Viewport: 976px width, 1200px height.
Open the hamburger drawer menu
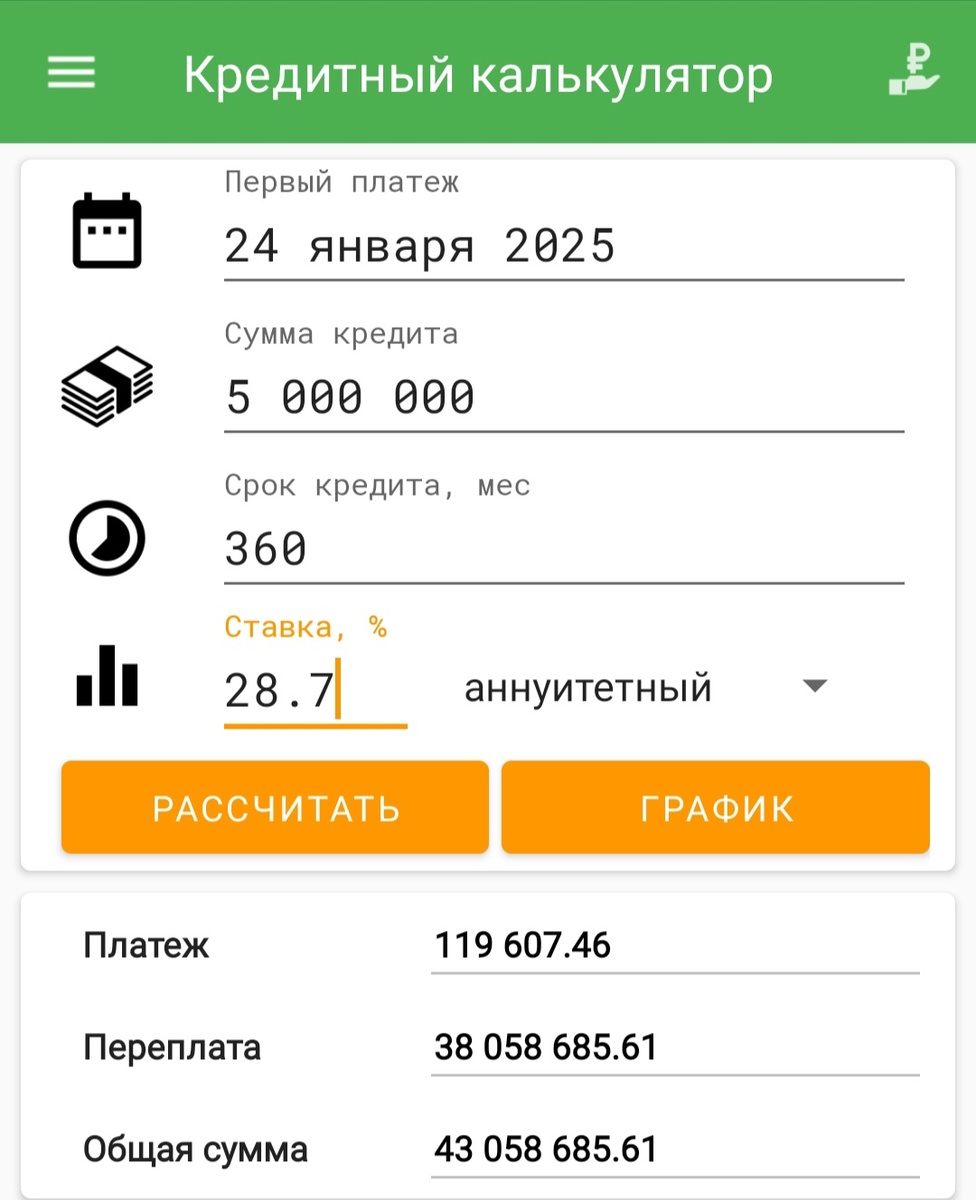71,73
